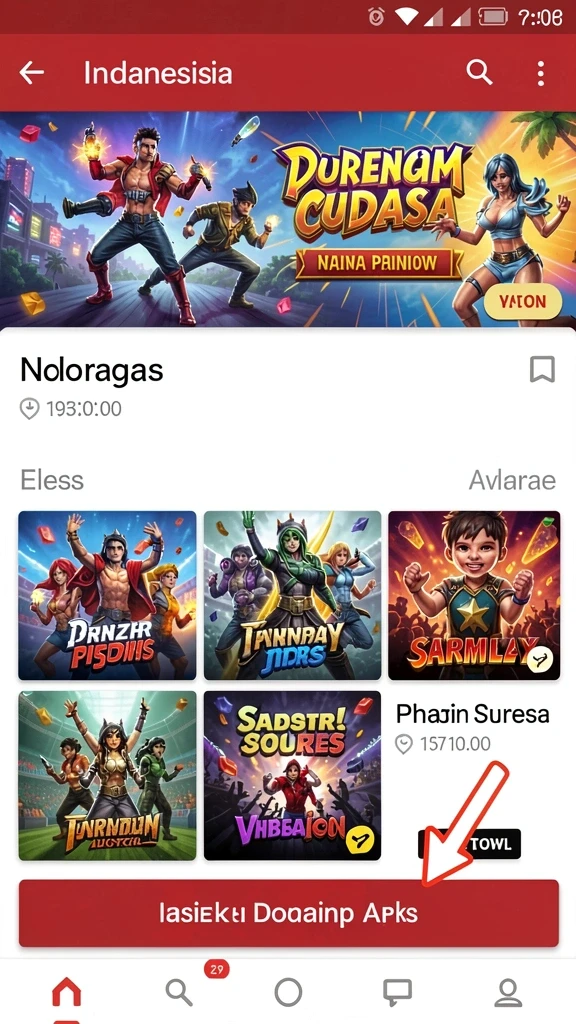Open the Sarmlay game tile

pyautogui.click(x=475, y=596)
